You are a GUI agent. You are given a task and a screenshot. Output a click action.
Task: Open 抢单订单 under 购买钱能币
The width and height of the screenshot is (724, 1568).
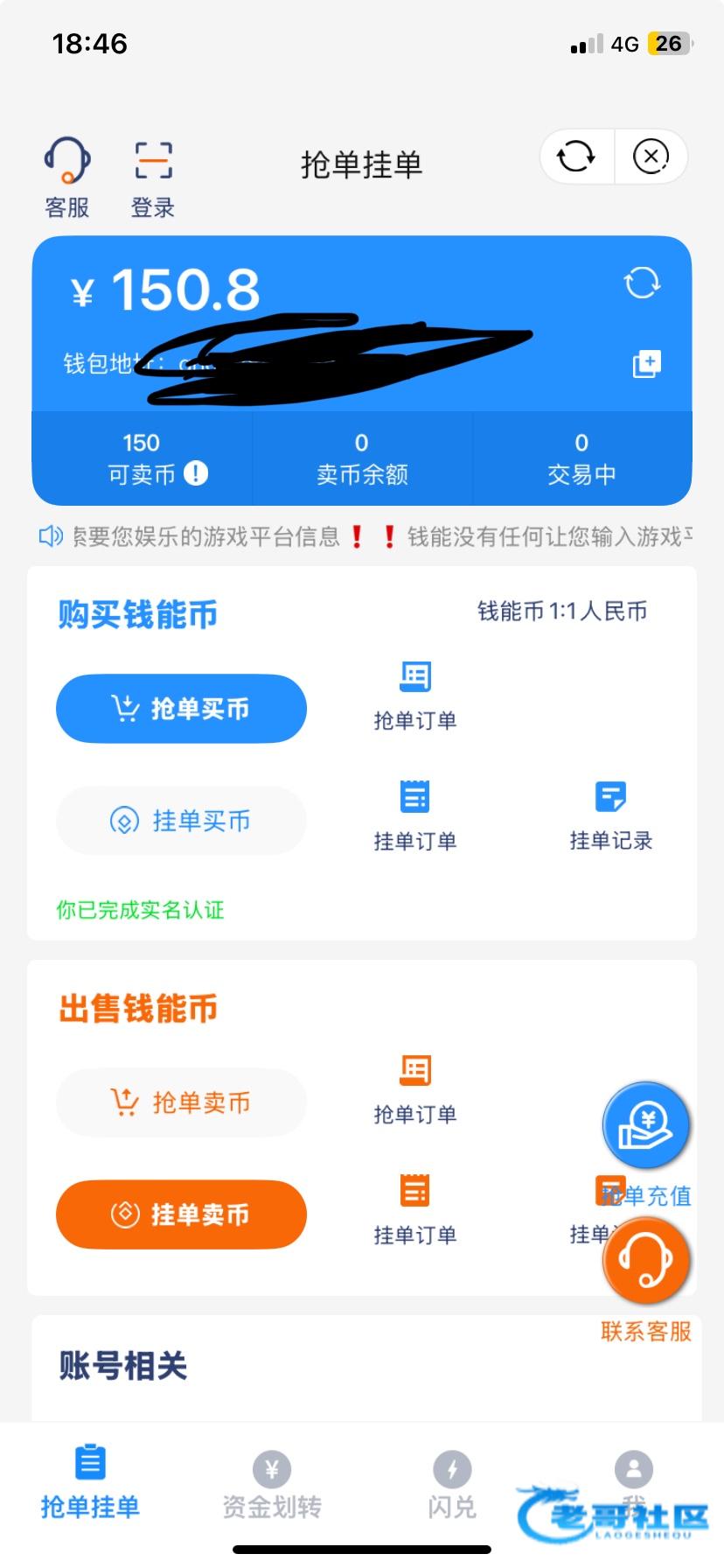(x=415, y=696)
